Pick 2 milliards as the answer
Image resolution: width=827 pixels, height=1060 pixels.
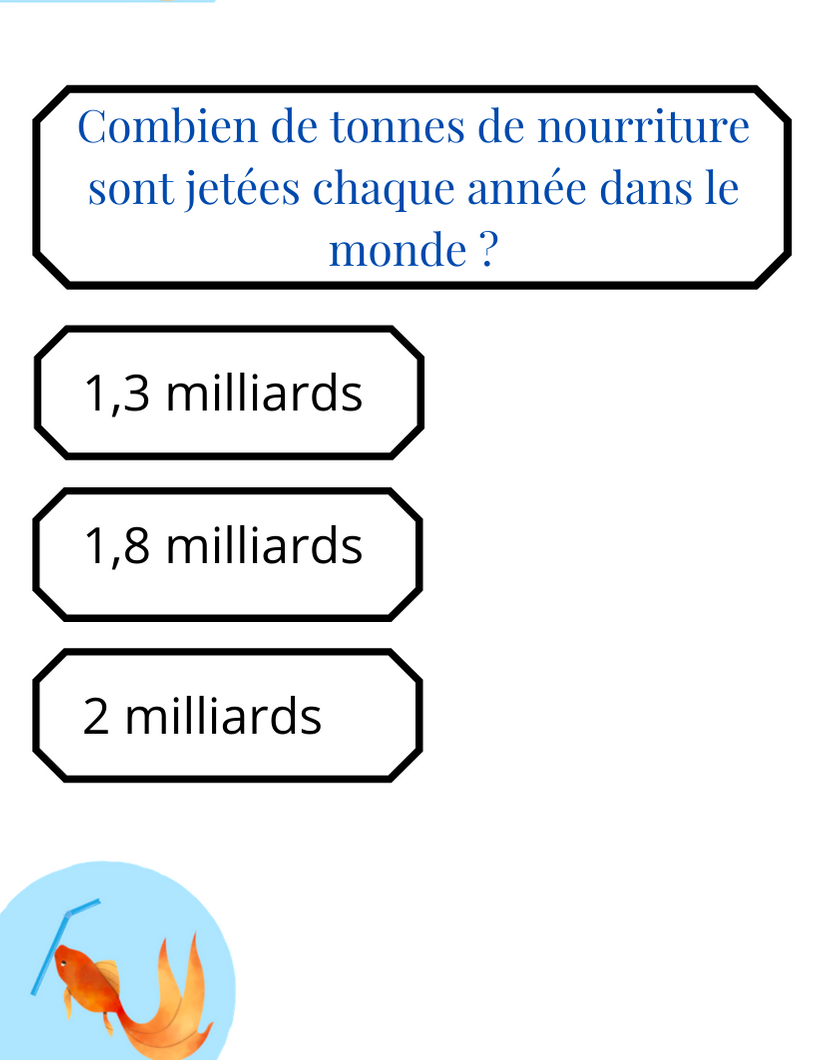(228, 716)
